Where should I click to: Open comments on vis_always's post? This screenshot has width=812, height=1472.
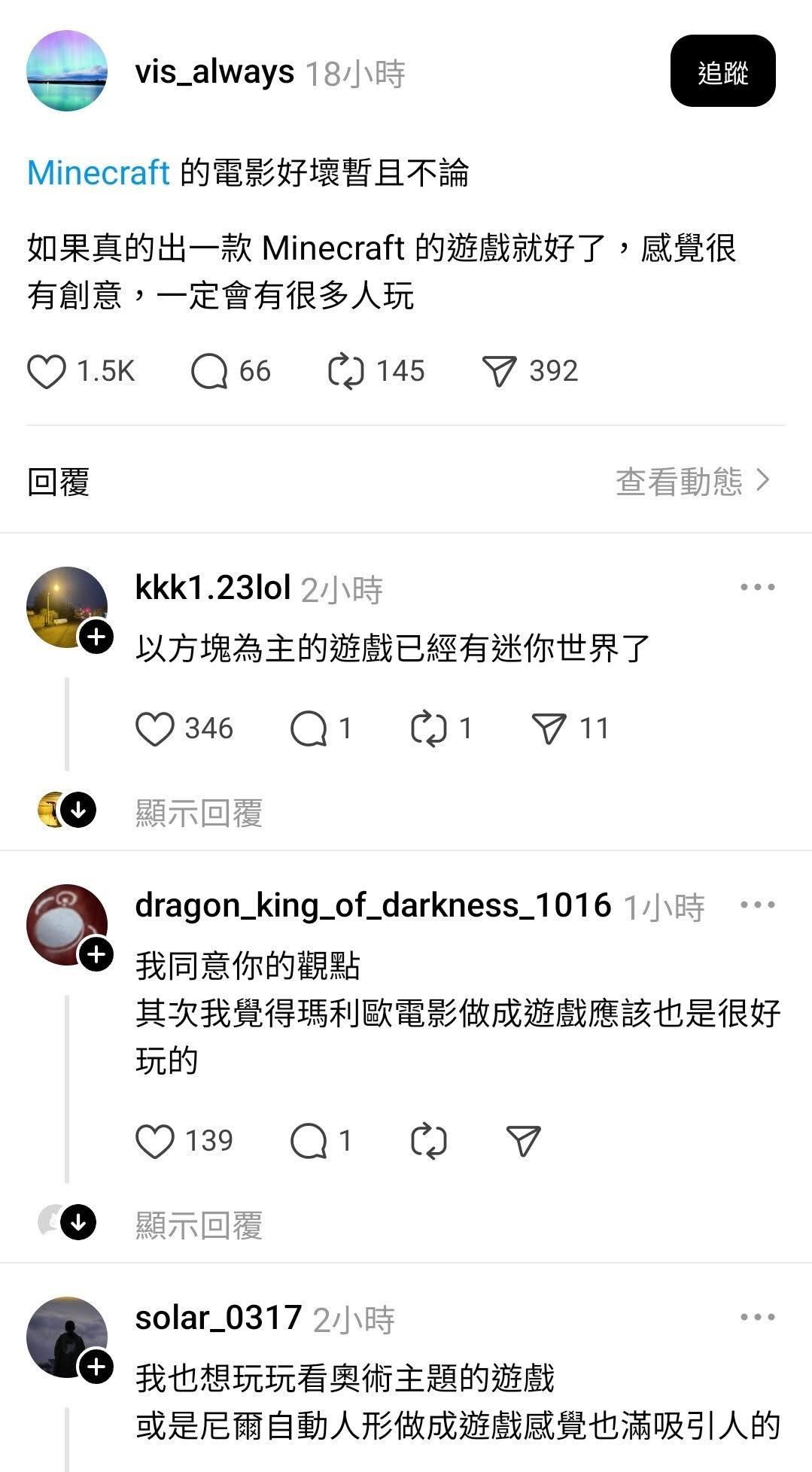pos(209,372)
